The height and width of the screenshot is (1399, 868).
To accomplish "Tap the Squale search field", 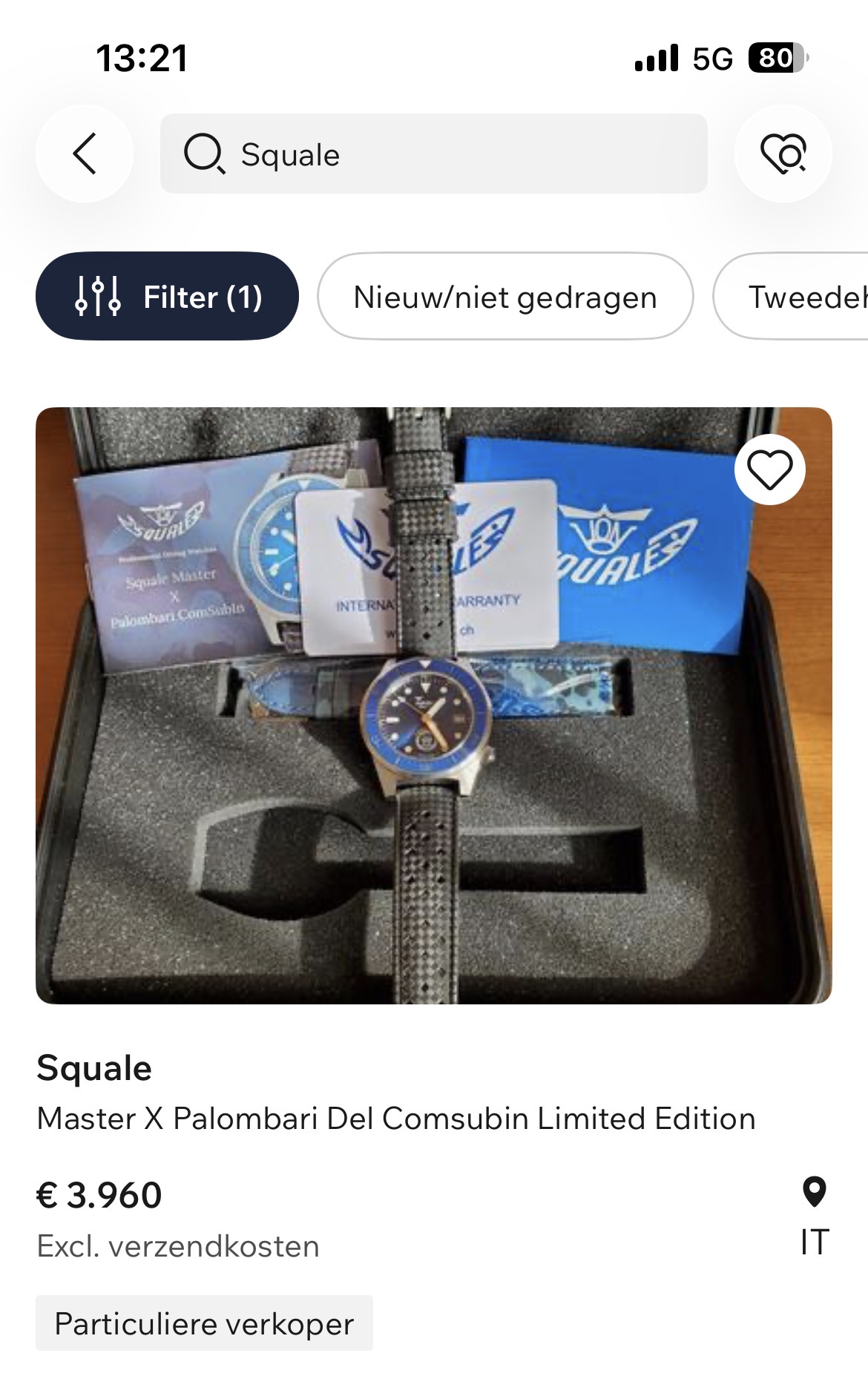I will (433, 154).
